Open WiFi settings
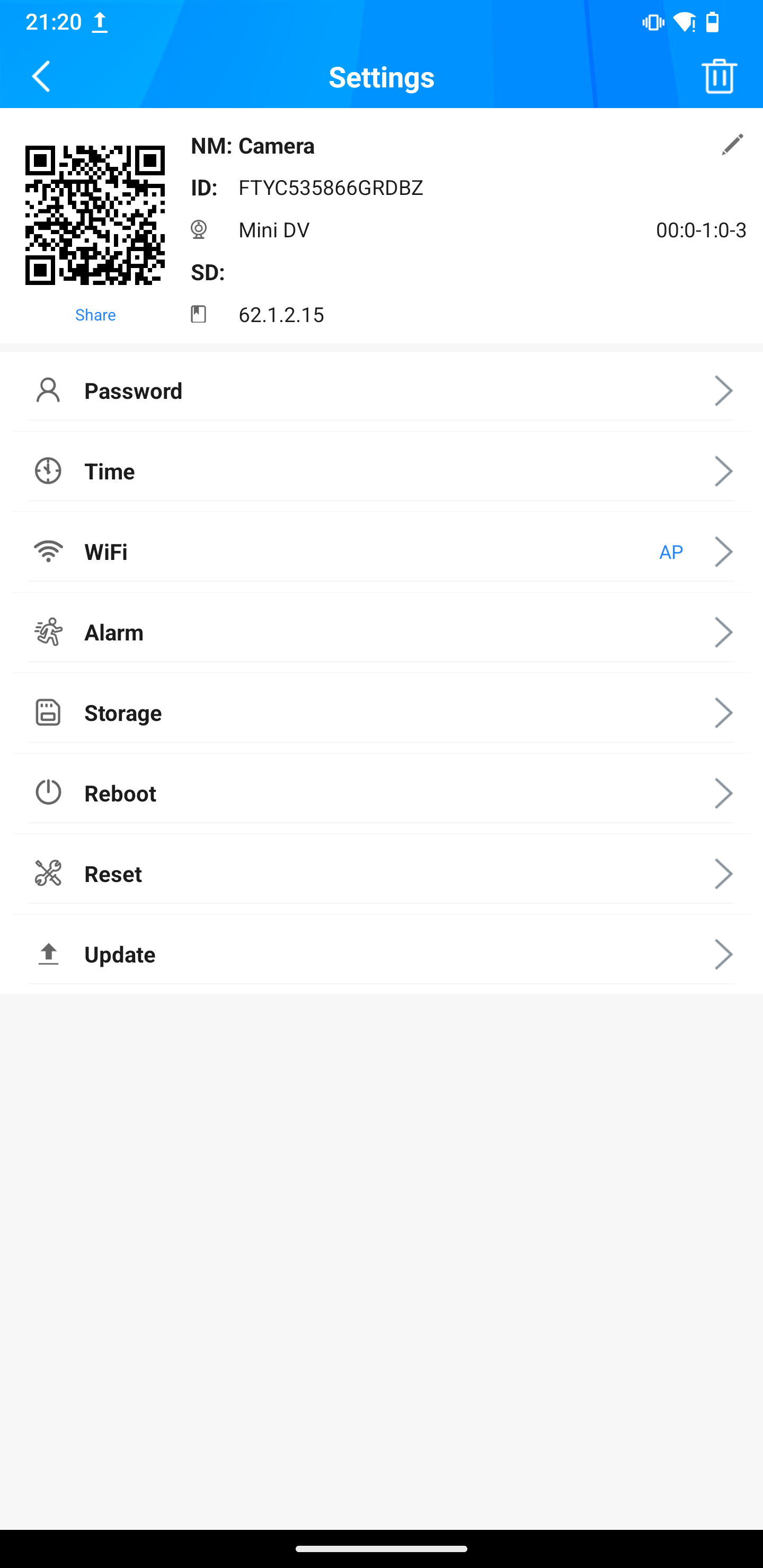The width and height of the screenshot is (763, 1568). (381, 552)
